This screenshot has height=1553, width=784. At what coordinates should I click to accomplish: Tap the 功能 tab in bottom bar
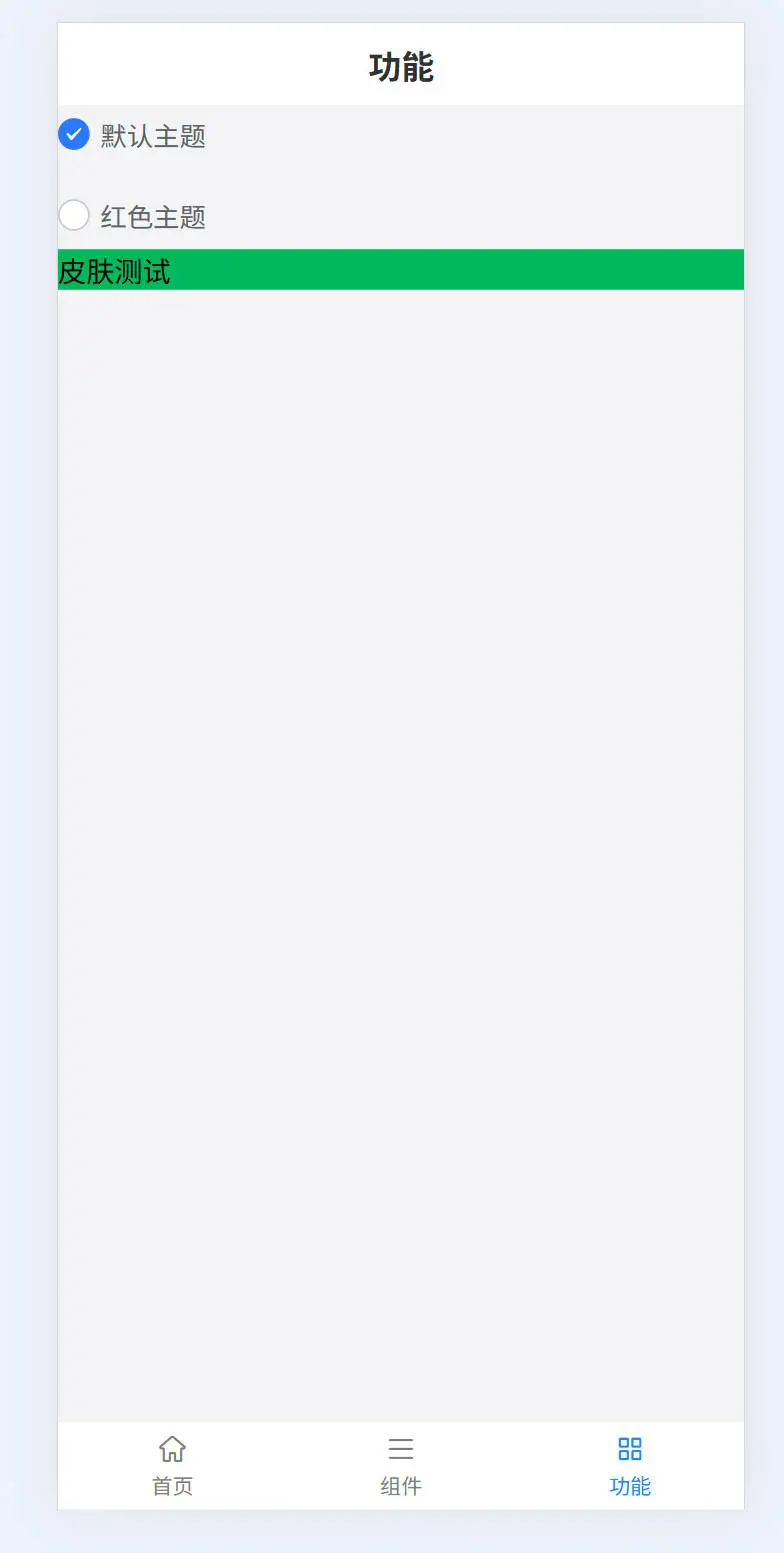[630, 1465]
